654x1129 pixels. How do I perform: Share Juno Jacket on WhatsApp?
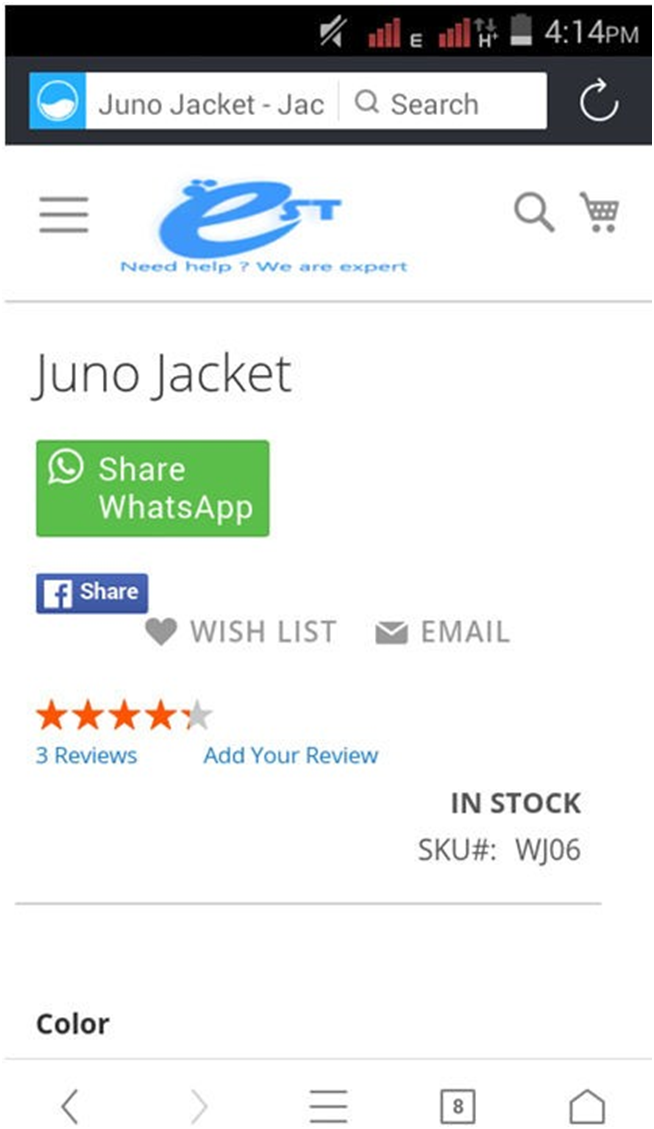click(x=153, y=488)
